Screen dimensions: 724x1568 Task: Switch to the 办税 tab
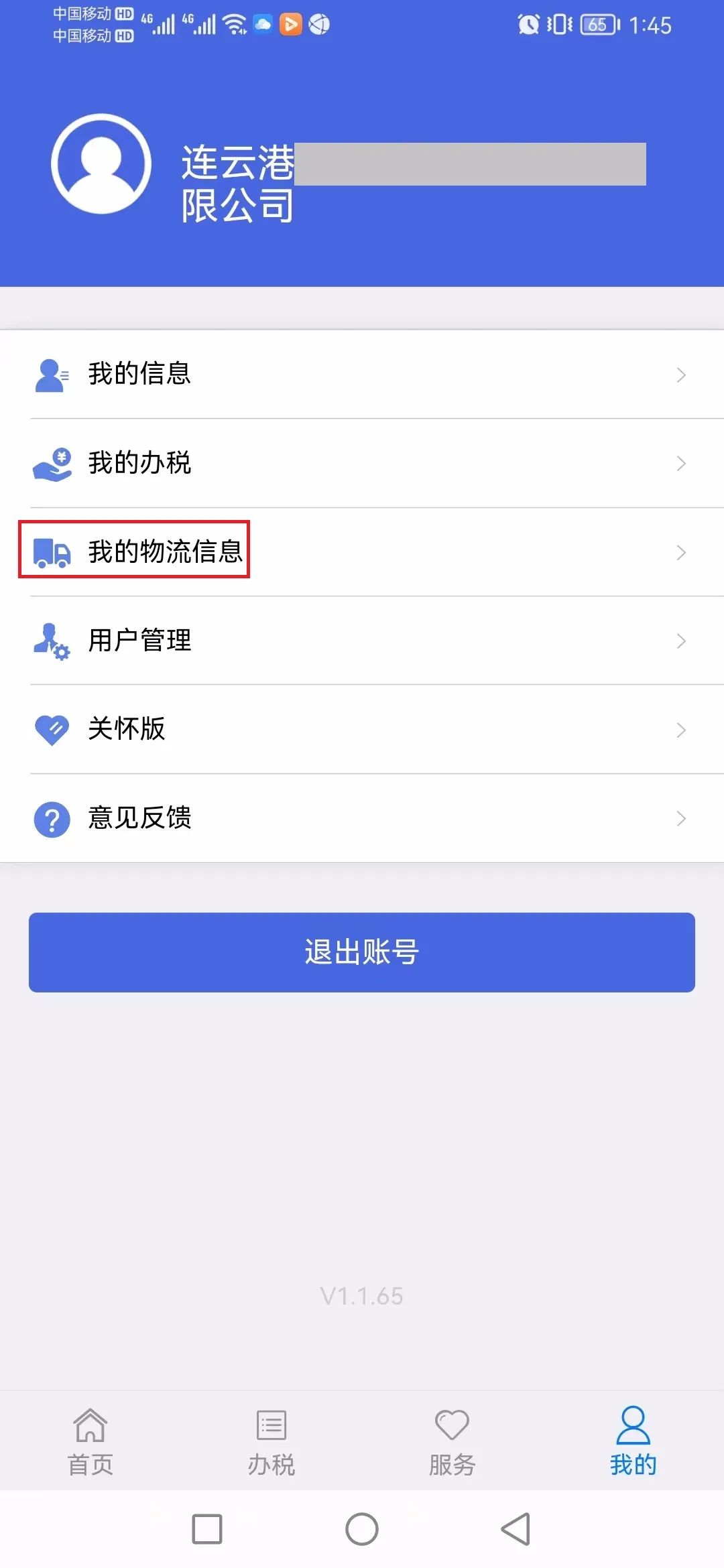(271, 1441)
